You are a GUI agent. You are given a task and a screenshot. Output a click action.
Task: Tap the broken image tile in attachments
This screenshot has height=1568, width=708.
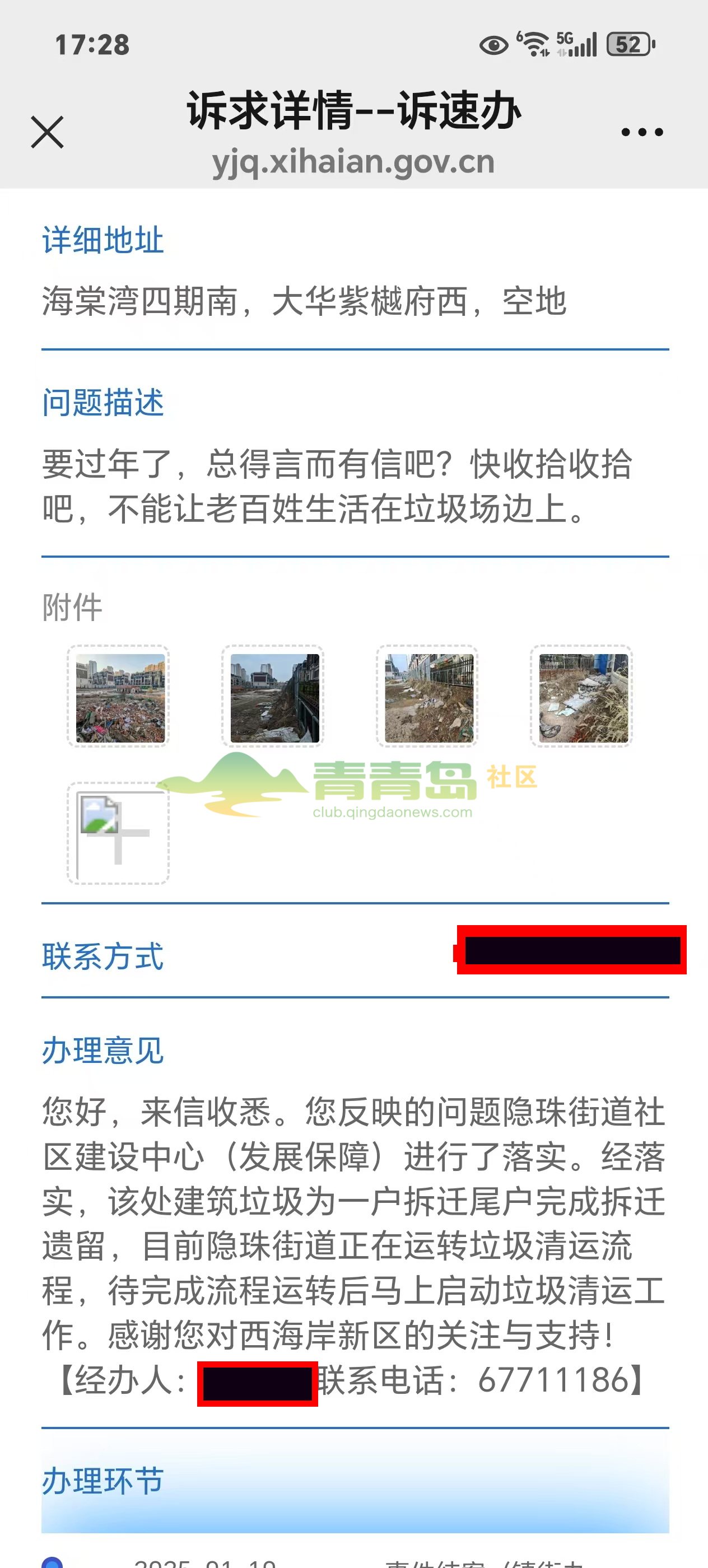[118, 833]
